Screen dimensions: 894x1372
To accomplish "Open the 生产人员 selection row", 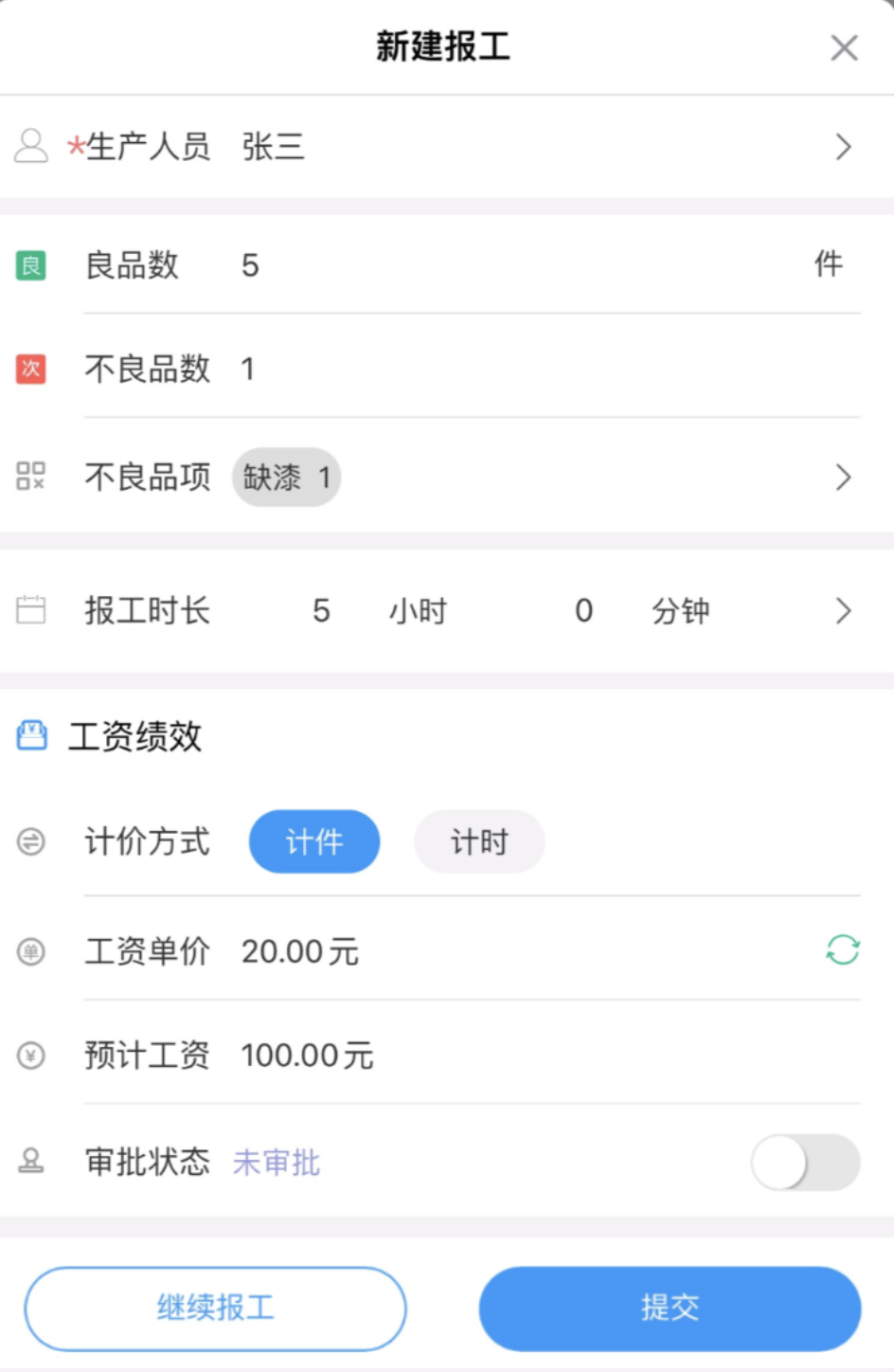I will pyautogui.click(x=445, y=147).
